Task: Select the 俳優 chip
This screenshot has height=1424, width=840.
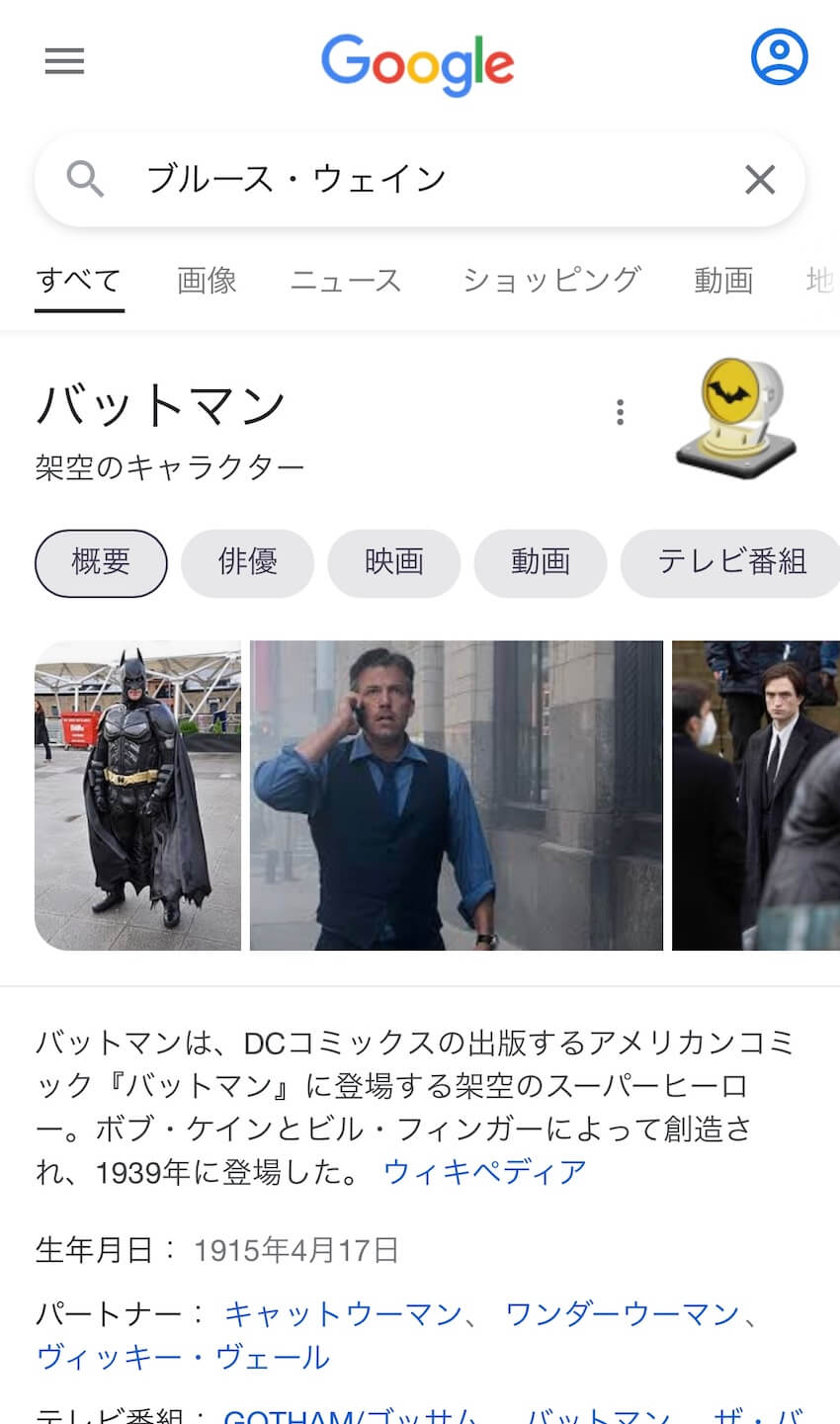Action: [x=247, y=563]
